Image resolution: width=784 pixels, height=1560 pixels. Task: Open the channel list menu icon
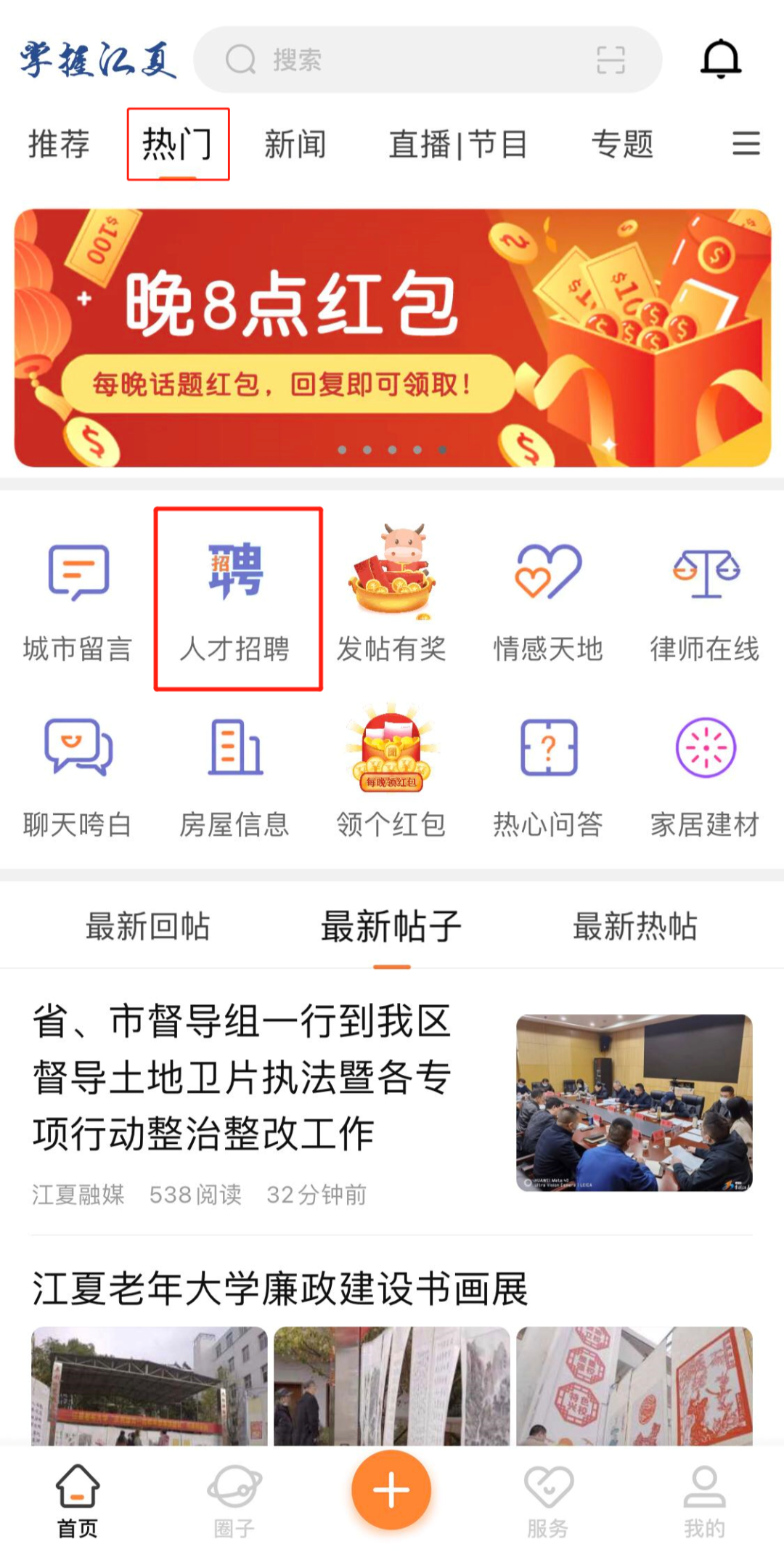[746, 143]
